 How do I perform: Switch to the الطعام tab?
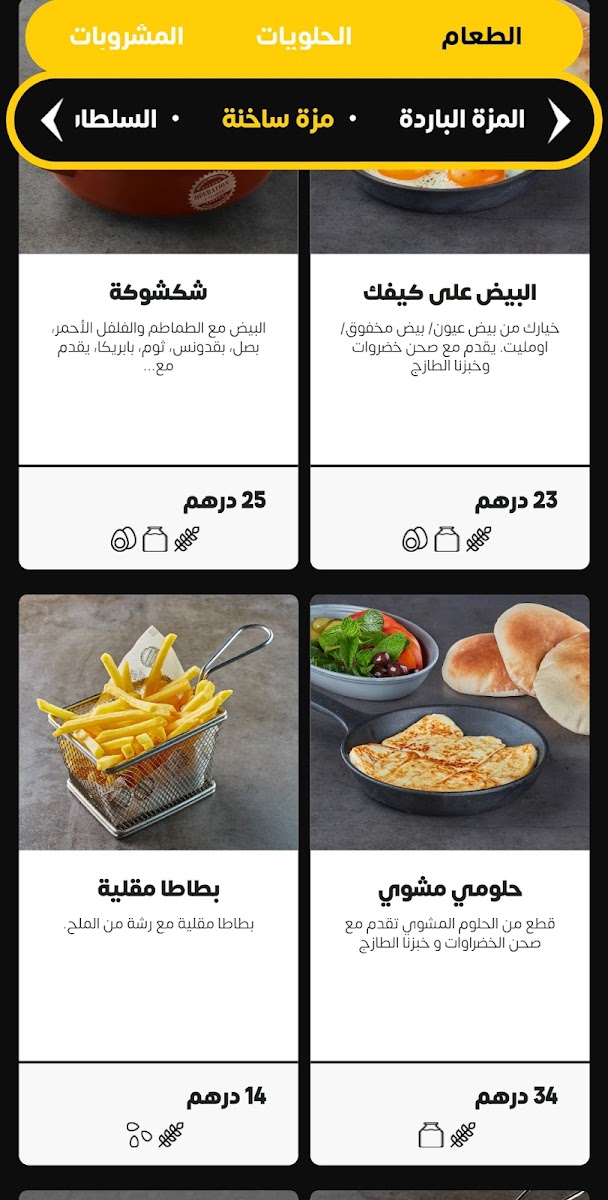coord(482,37)
